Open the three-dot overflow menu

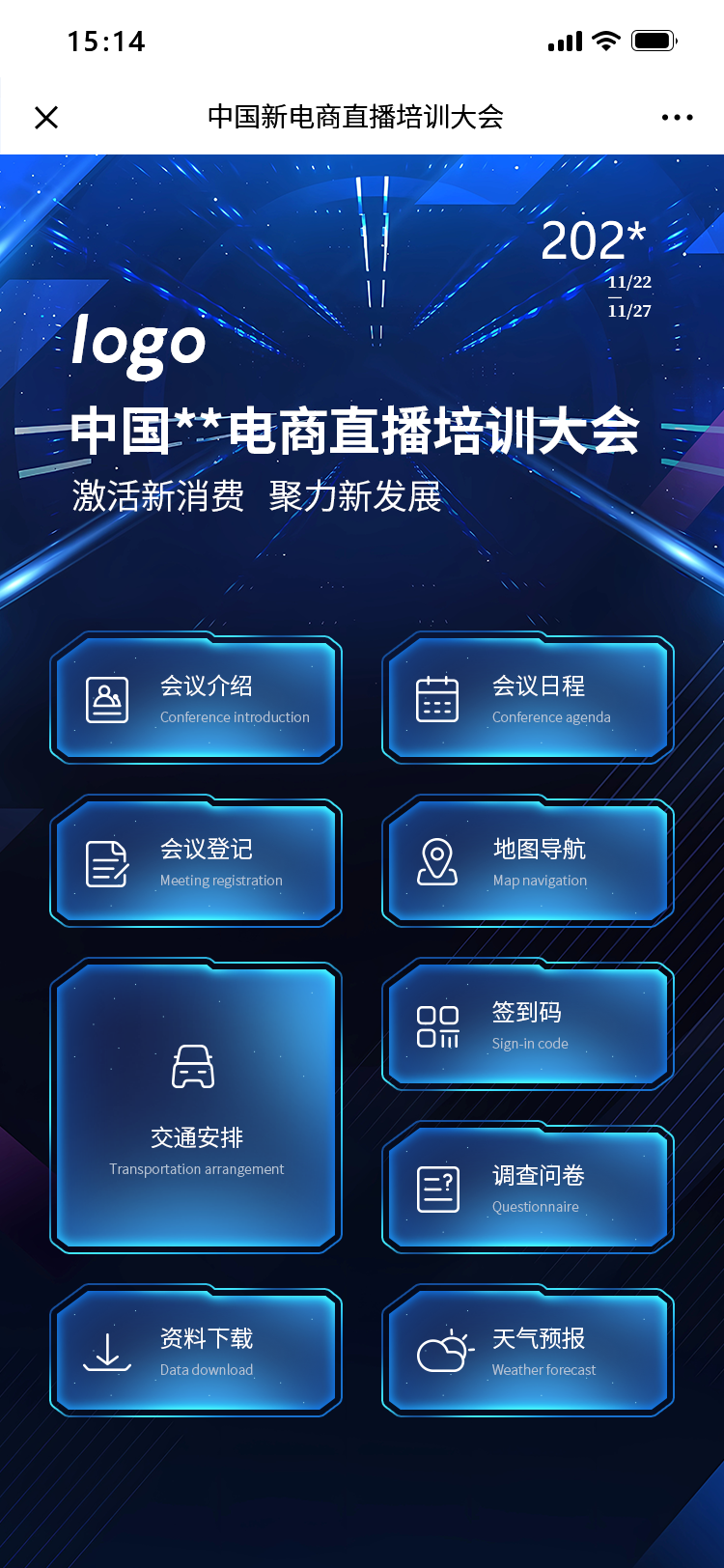click(x=677, y=118)
